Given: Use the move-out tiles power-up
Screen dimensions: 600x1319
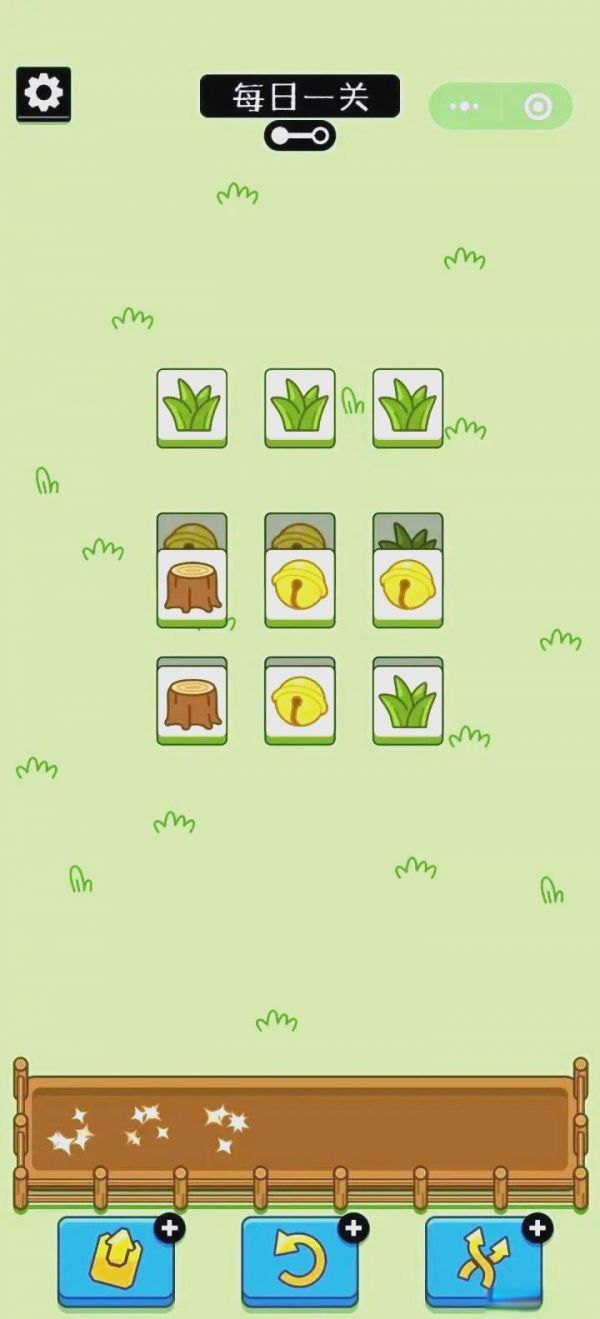Looking at the screenshot, I should click(116, 1260).
